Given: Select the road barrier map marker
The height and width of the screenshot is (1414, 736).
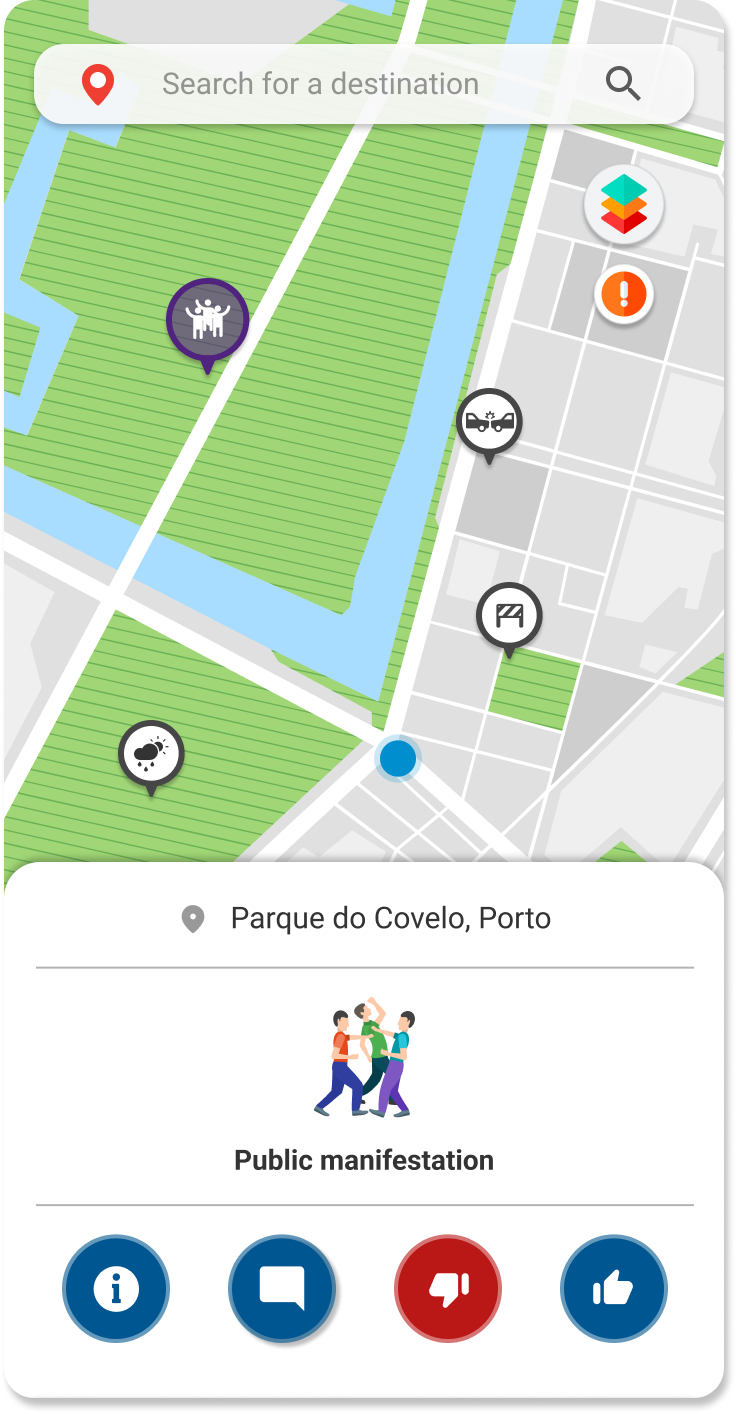Looking at the screenshot, I should (x=509, y=615).
